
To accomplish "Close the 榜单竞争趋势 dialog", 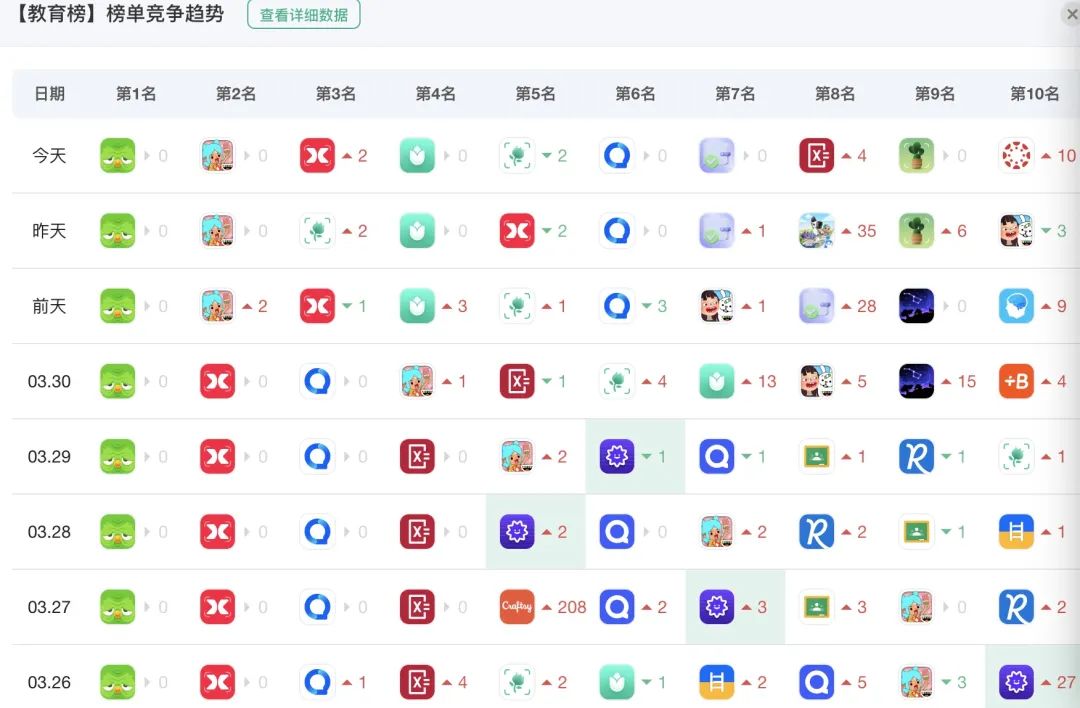I will click(1072, 15).
